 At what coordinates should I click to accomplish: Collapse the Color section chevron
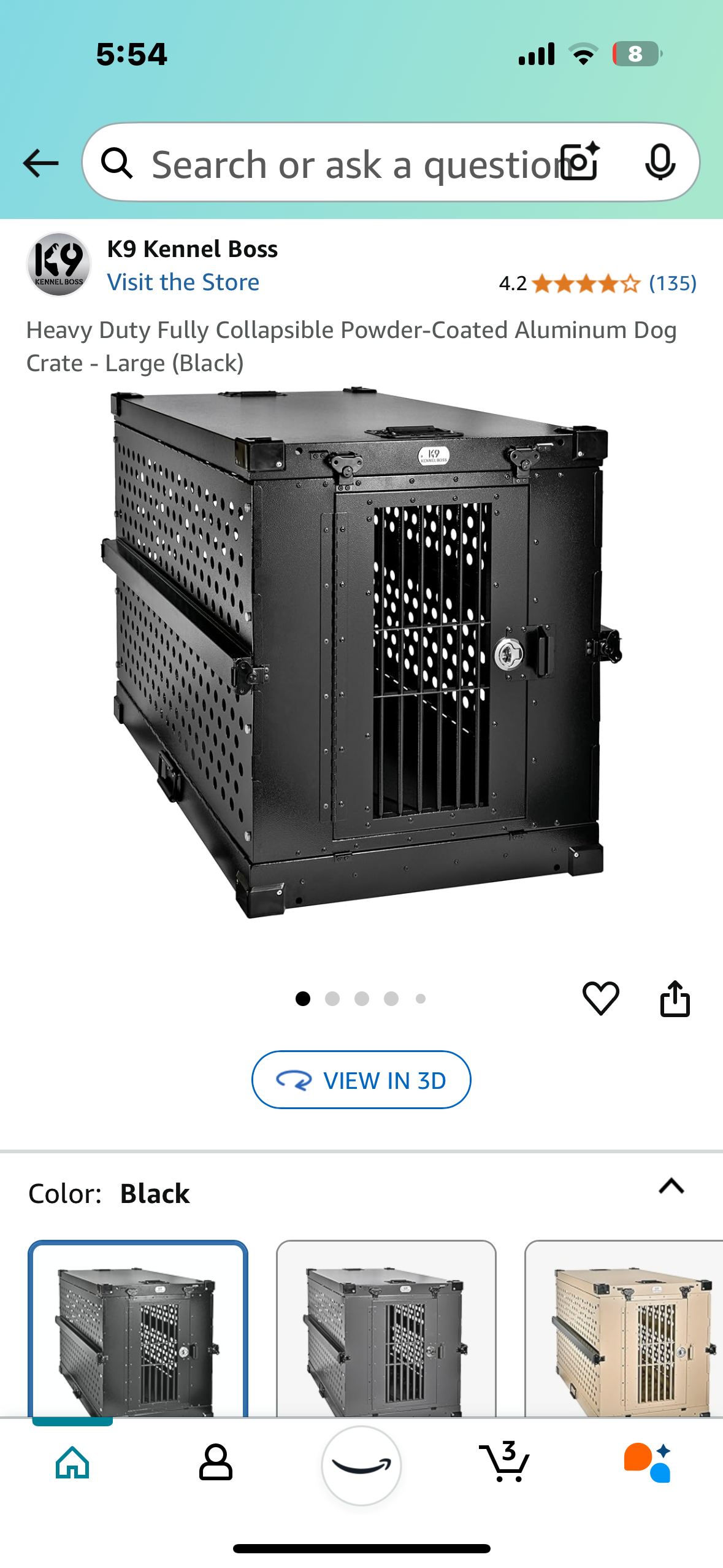671,1186
